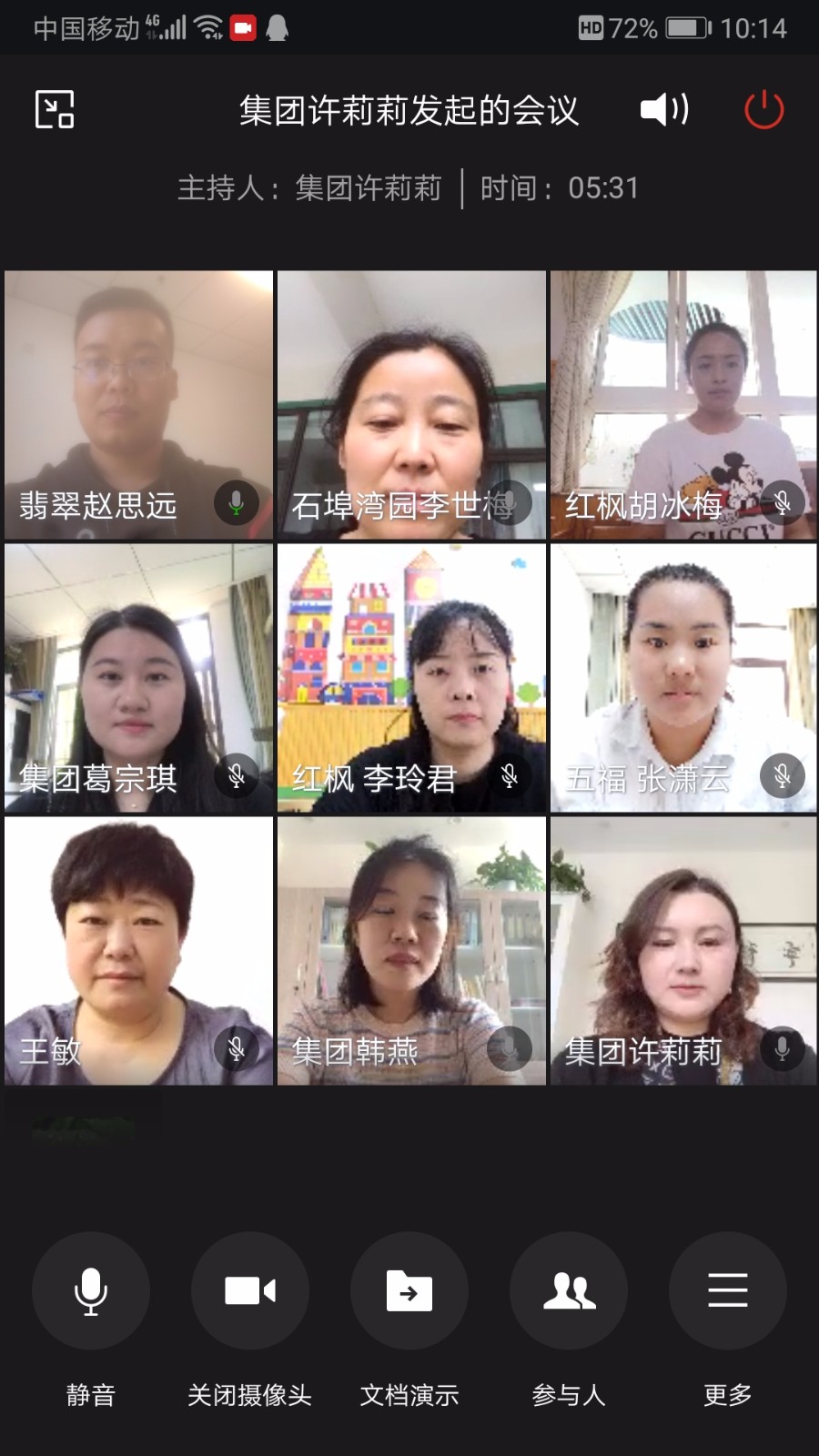
Task: Tap the red leave-meeting power icon
Action: 763,109
